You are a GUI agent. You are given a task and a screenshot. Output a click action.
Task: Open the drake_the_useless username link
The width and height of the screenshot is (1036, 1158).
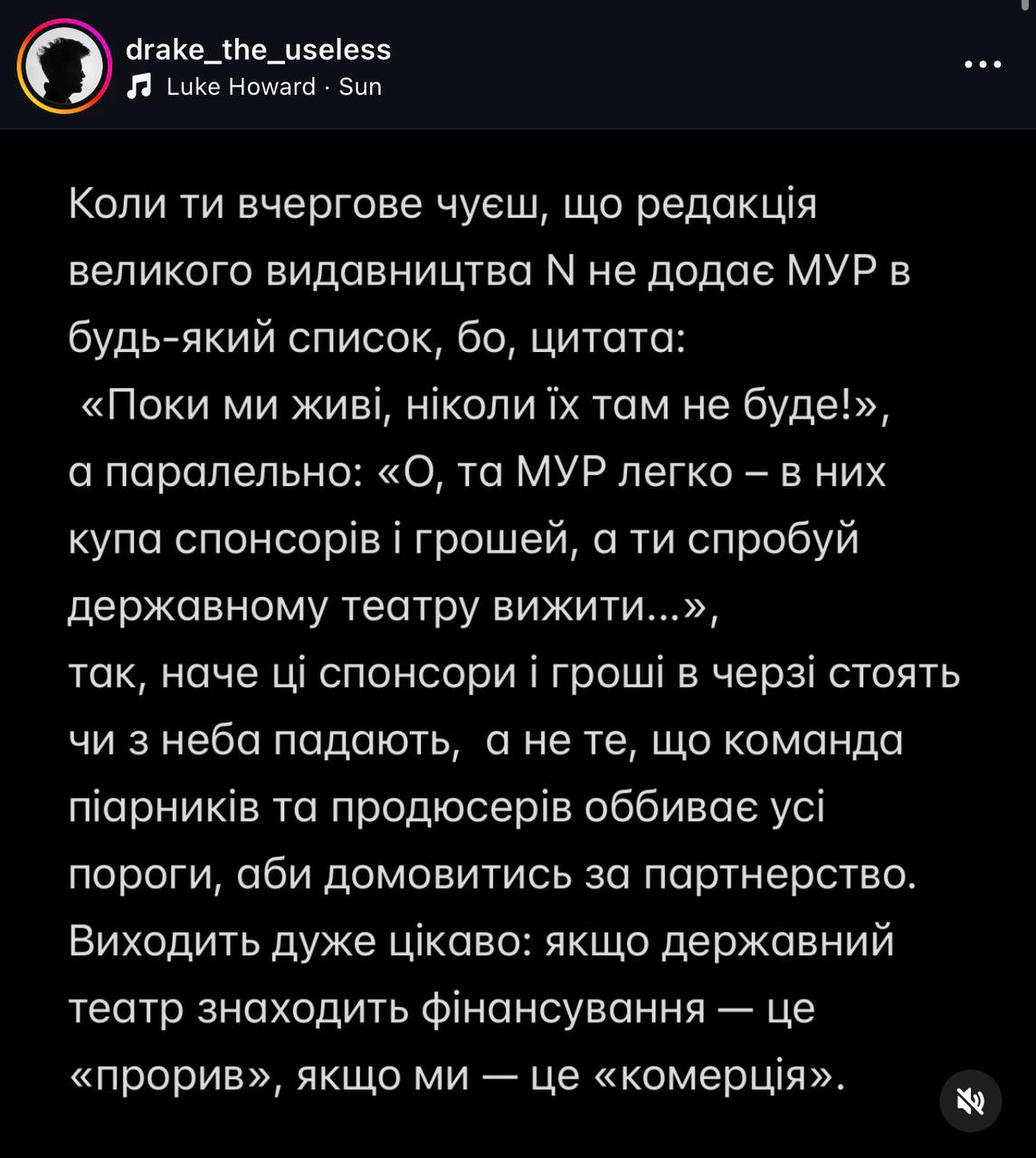258,49
